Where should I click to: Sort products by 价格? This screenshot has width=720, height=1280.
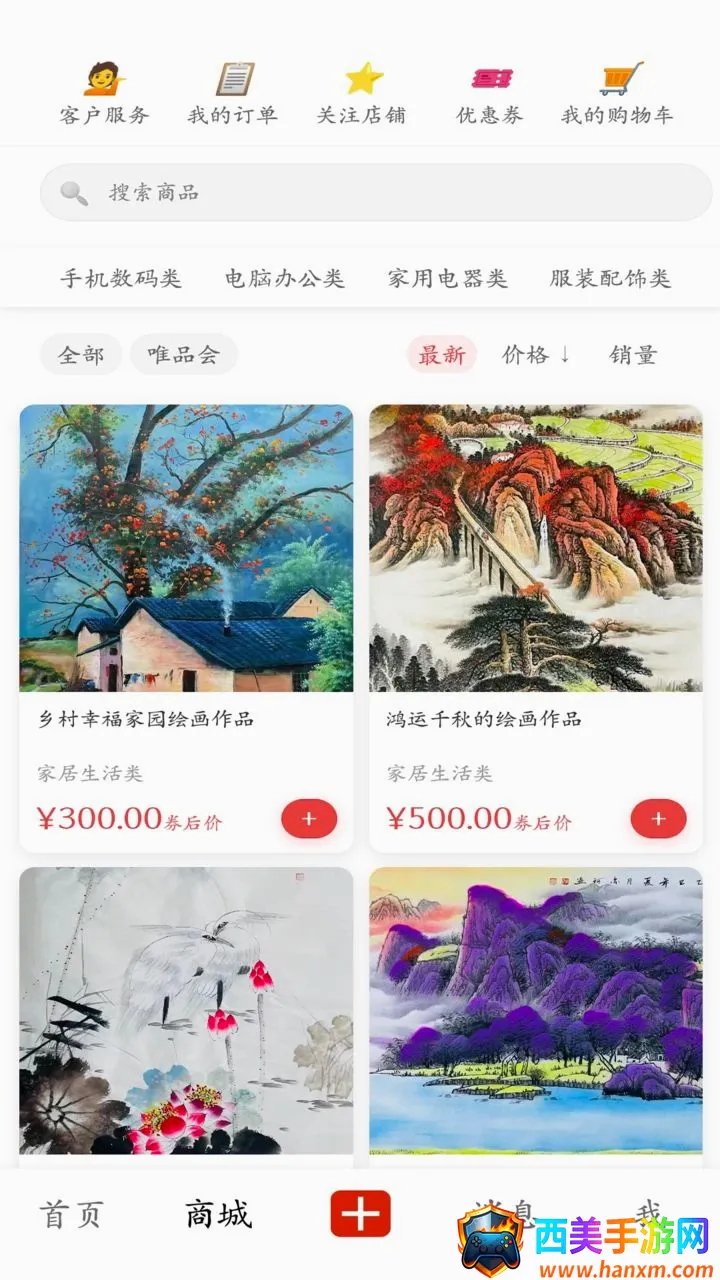(x=536, y=354)
